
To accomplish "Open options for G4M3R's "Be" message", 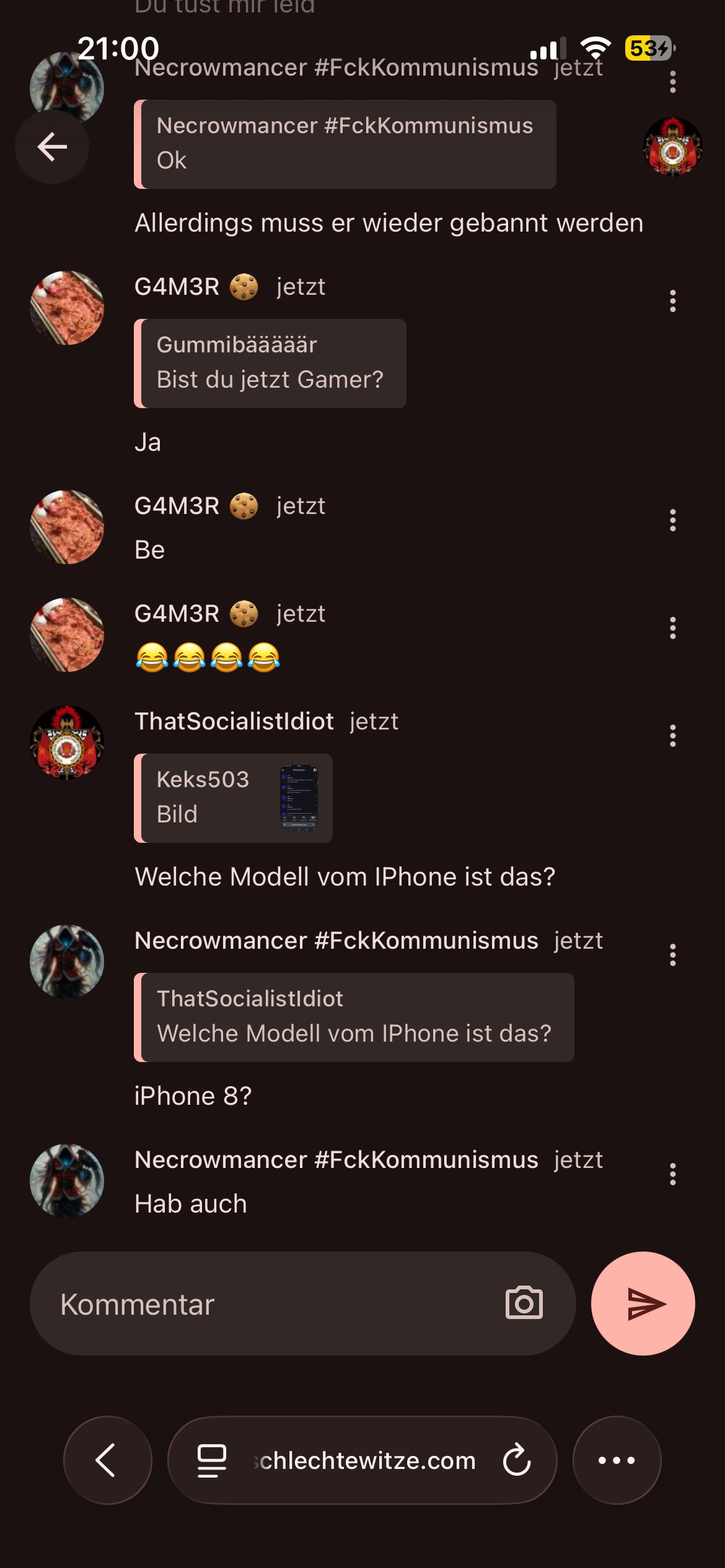I will tap(672, 520).
